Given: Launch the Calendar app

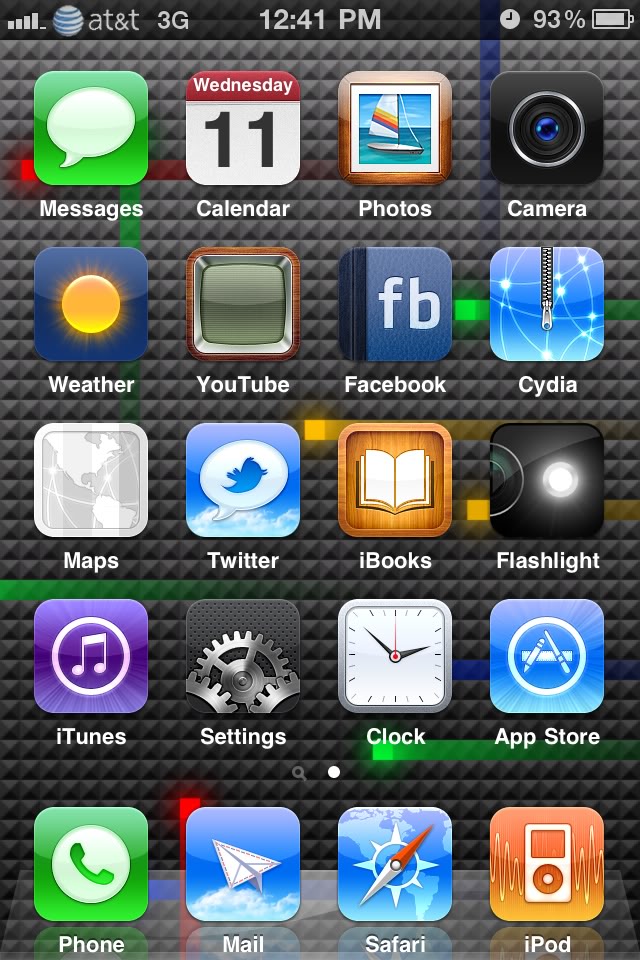Looking at the screenshot, I should 243,128.
